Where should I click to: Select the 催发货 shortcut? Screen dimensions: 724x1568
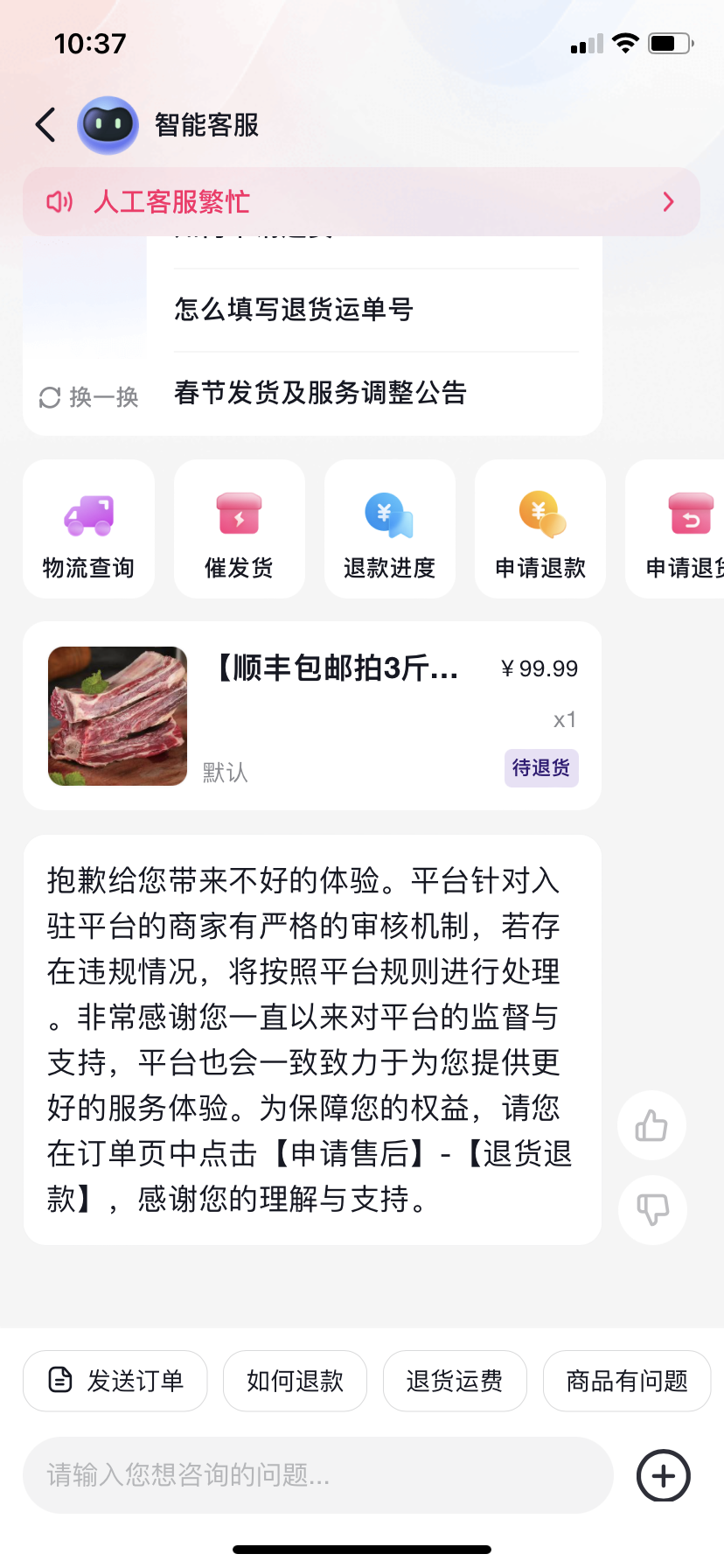point(239,529)
